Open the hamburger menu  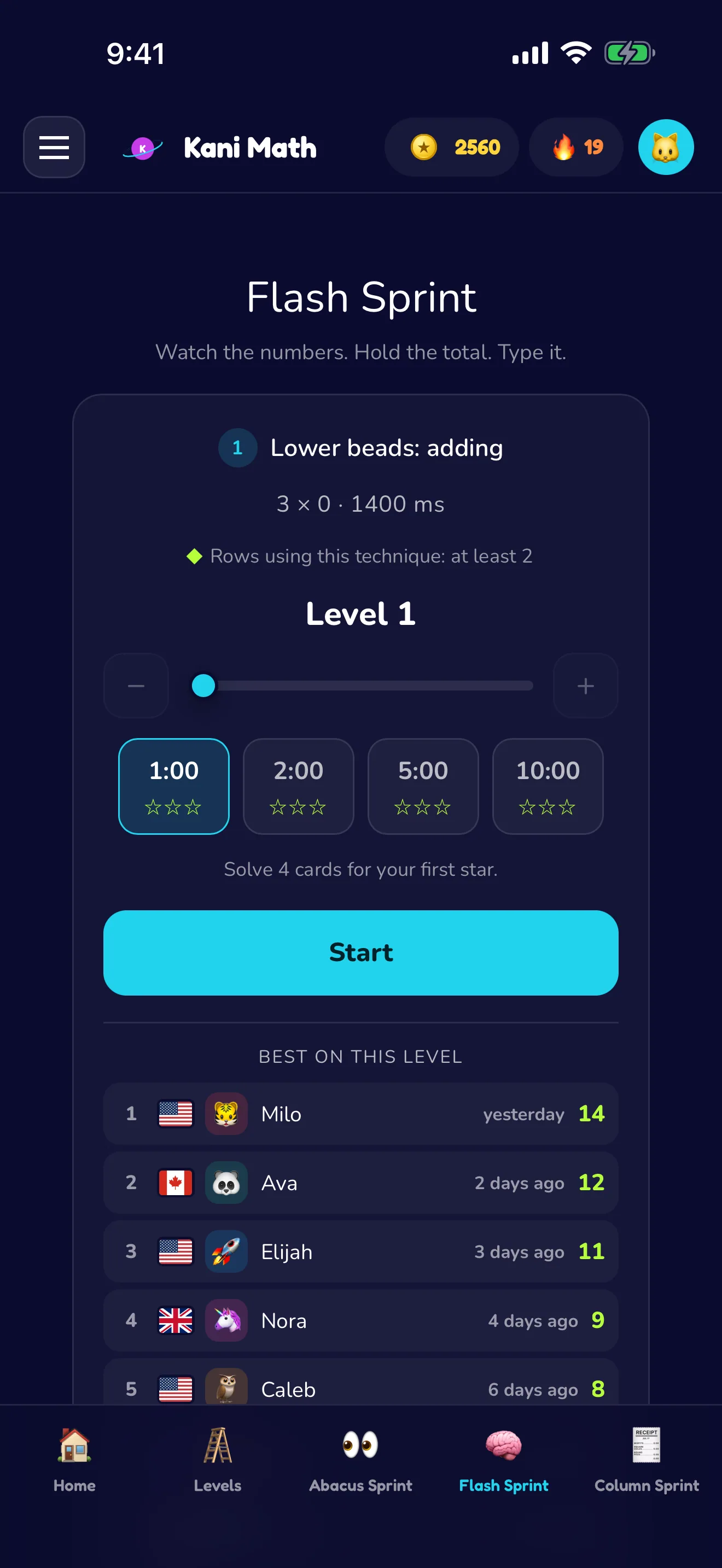[54, 147]
